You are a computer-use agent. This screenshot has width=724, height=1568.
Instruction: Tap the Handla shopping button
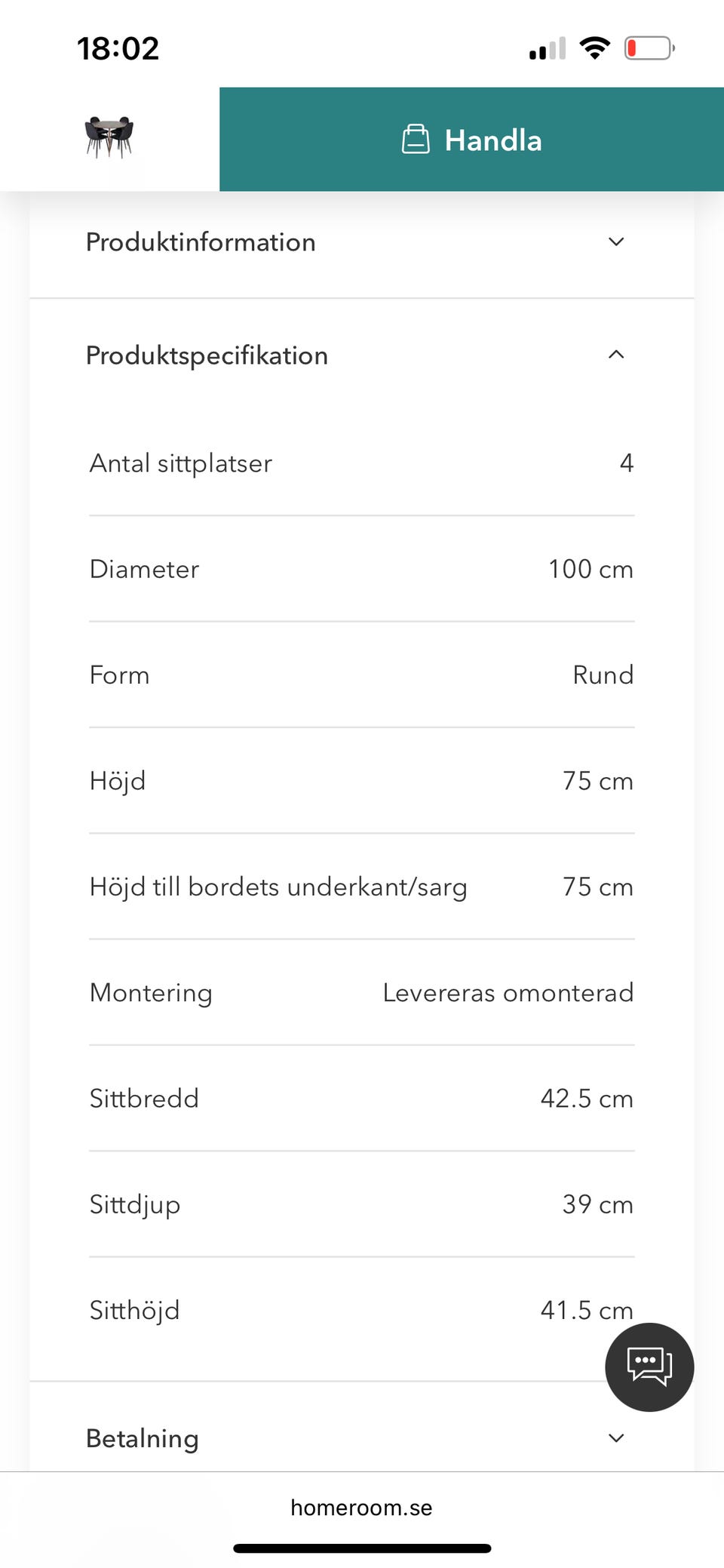click(471, 140)
